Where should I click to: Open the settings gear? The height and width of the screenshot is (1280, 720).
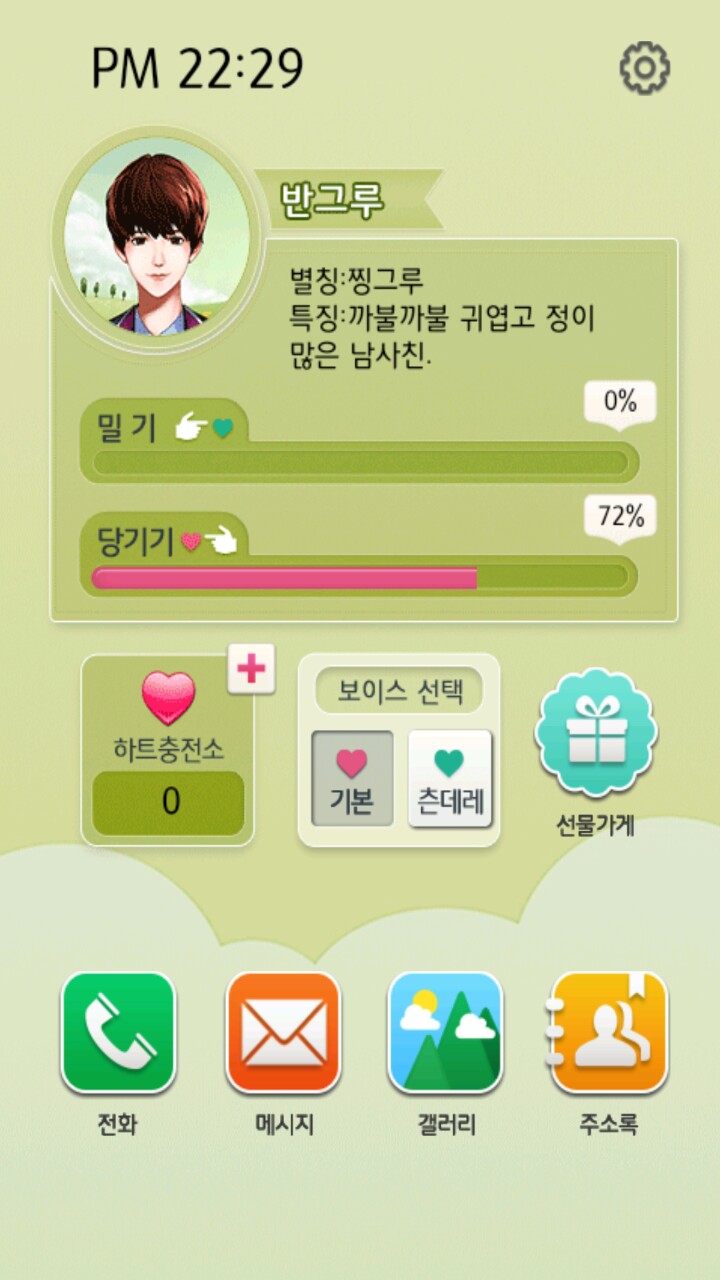pos(644,68)
